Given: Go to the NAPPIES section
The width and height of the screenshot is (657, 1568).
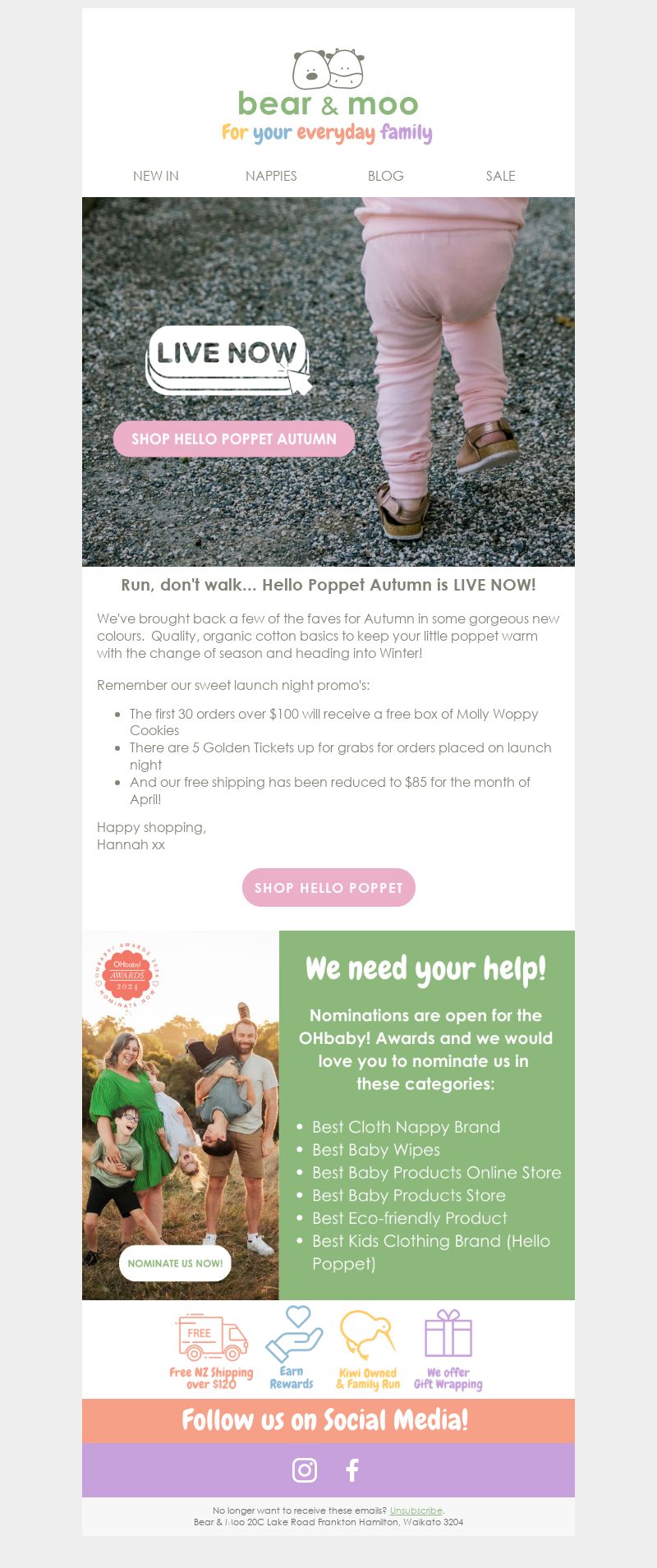Looking at the screenshot, I should 271,176.
